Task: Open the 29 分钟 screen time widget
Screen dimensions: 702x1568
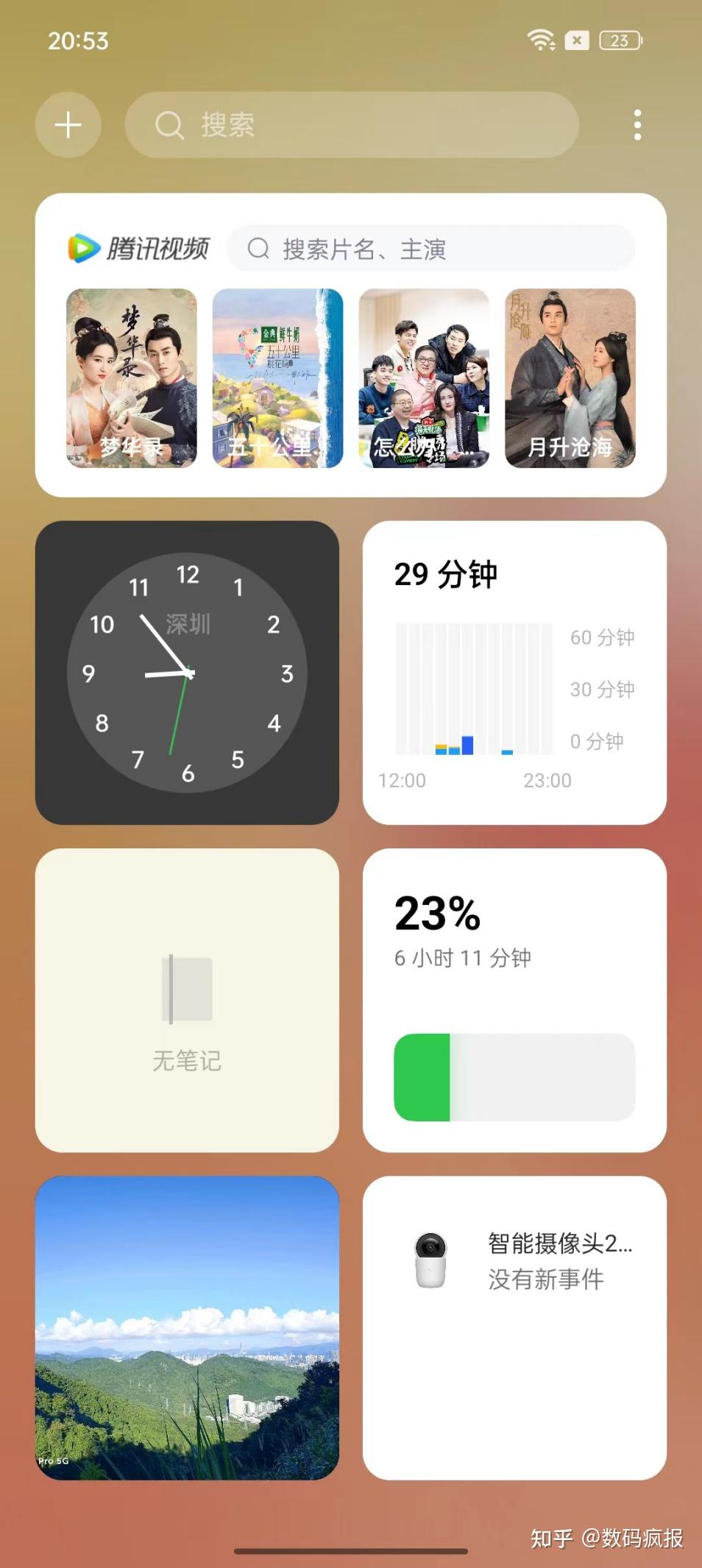Action: coord(514,673)
